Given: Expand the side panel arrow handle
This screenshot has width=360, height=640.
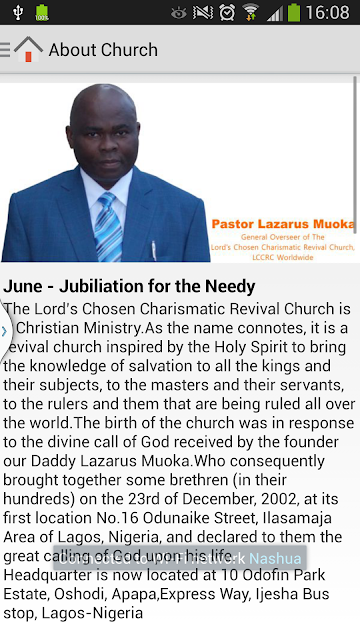Looking at the screenshot, I should (x=5, y=331).
